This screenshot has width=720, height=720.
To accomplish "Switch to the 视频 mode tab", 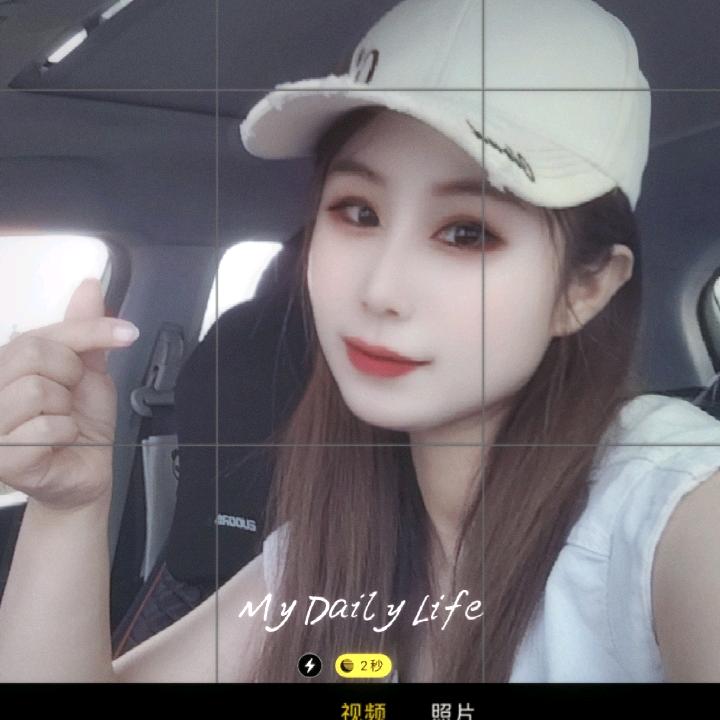I will click(x=362, y=711).
